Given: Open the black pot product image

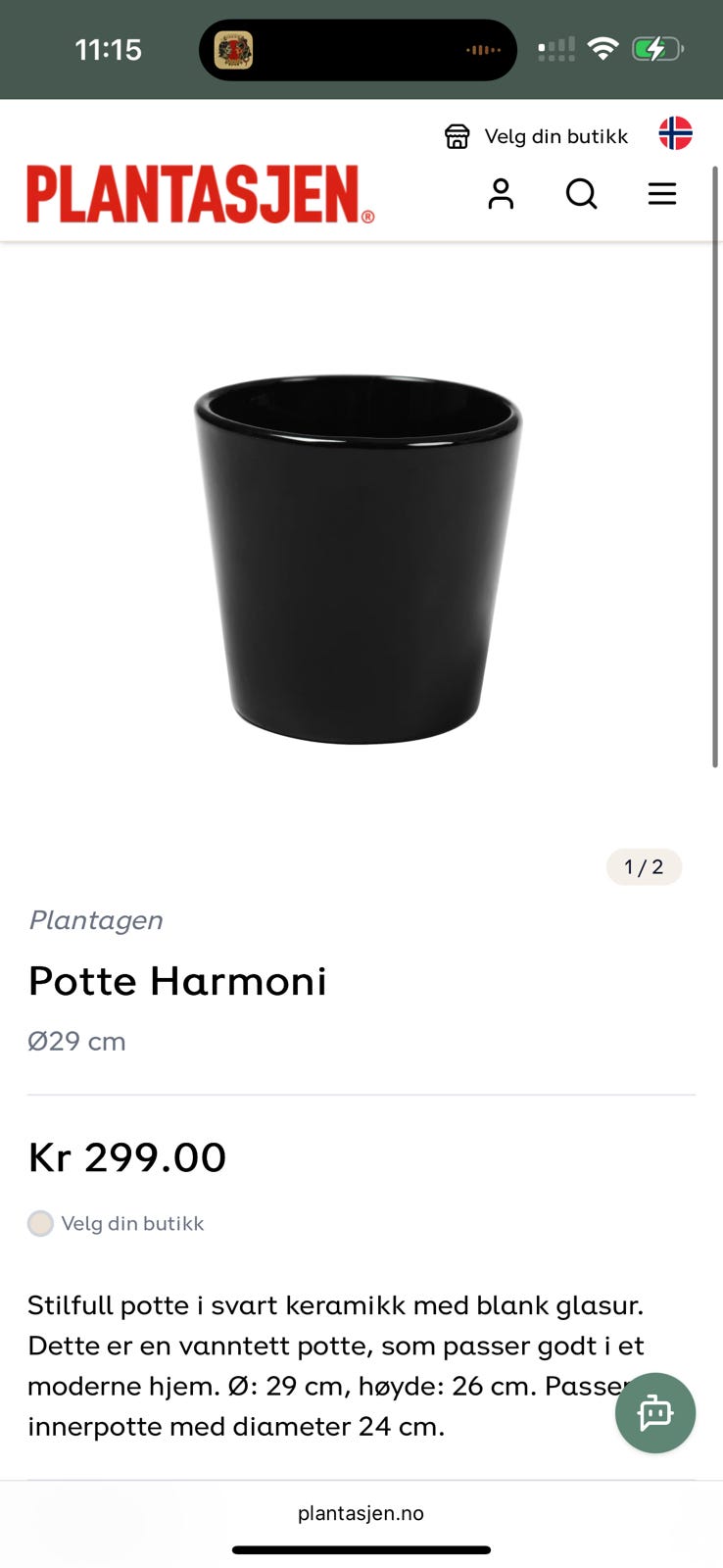Looking at the screenshot, I should pos(358,559).
